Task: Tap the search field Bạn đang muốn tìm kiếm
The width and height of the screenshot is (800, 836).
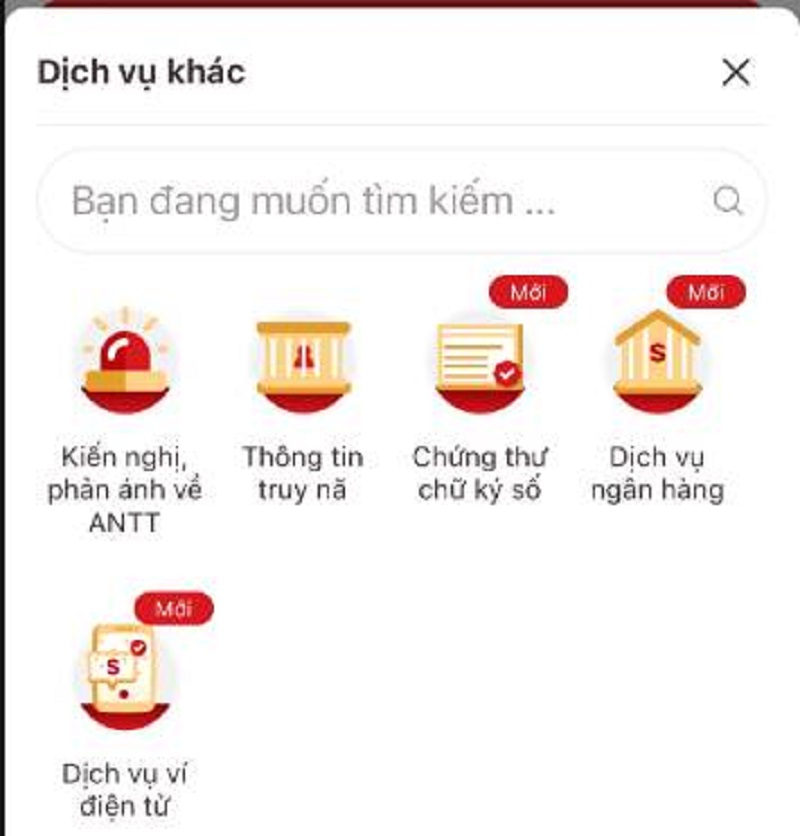Action: click(x=380, y=202)
